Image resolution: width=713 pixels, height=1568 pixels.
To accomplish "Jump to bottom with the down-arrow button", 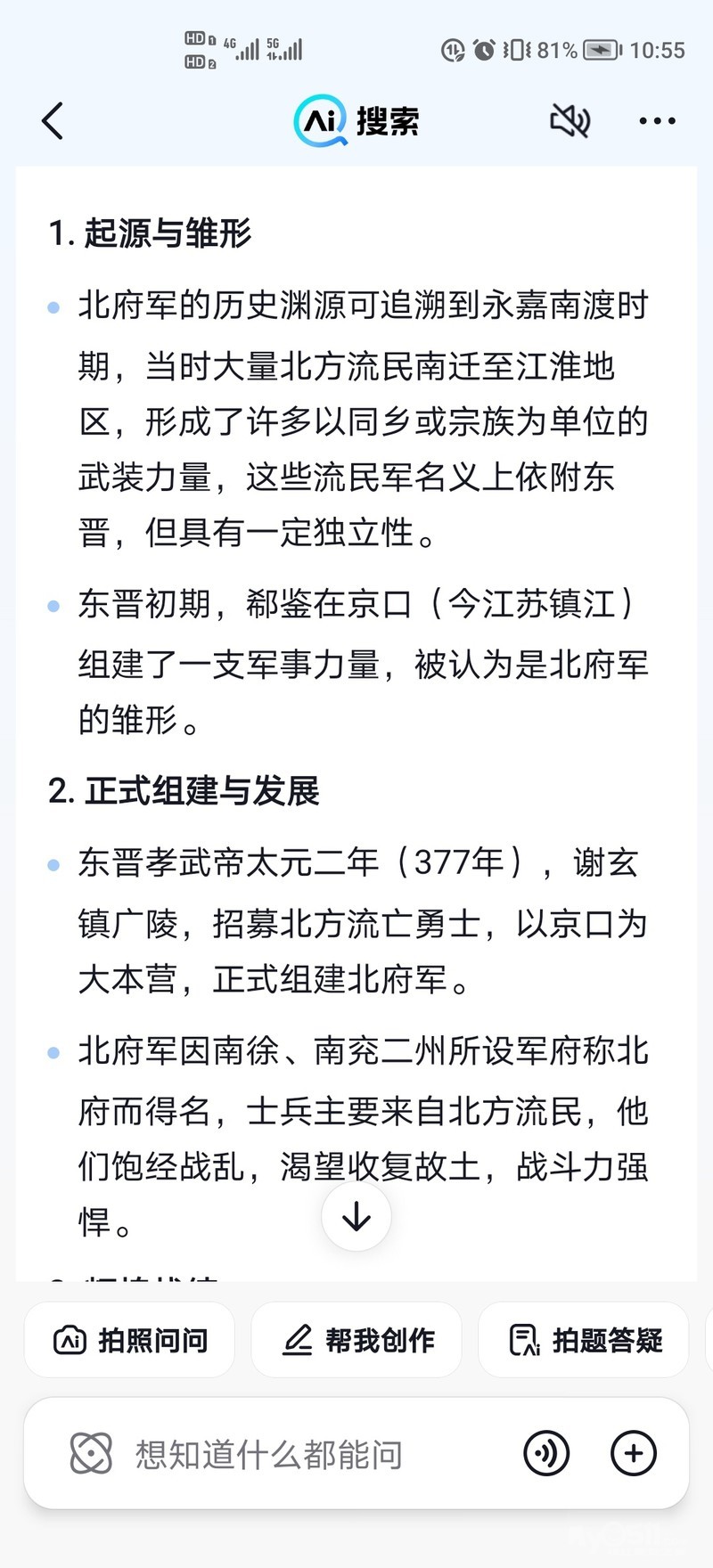I will pos(356,1216).
